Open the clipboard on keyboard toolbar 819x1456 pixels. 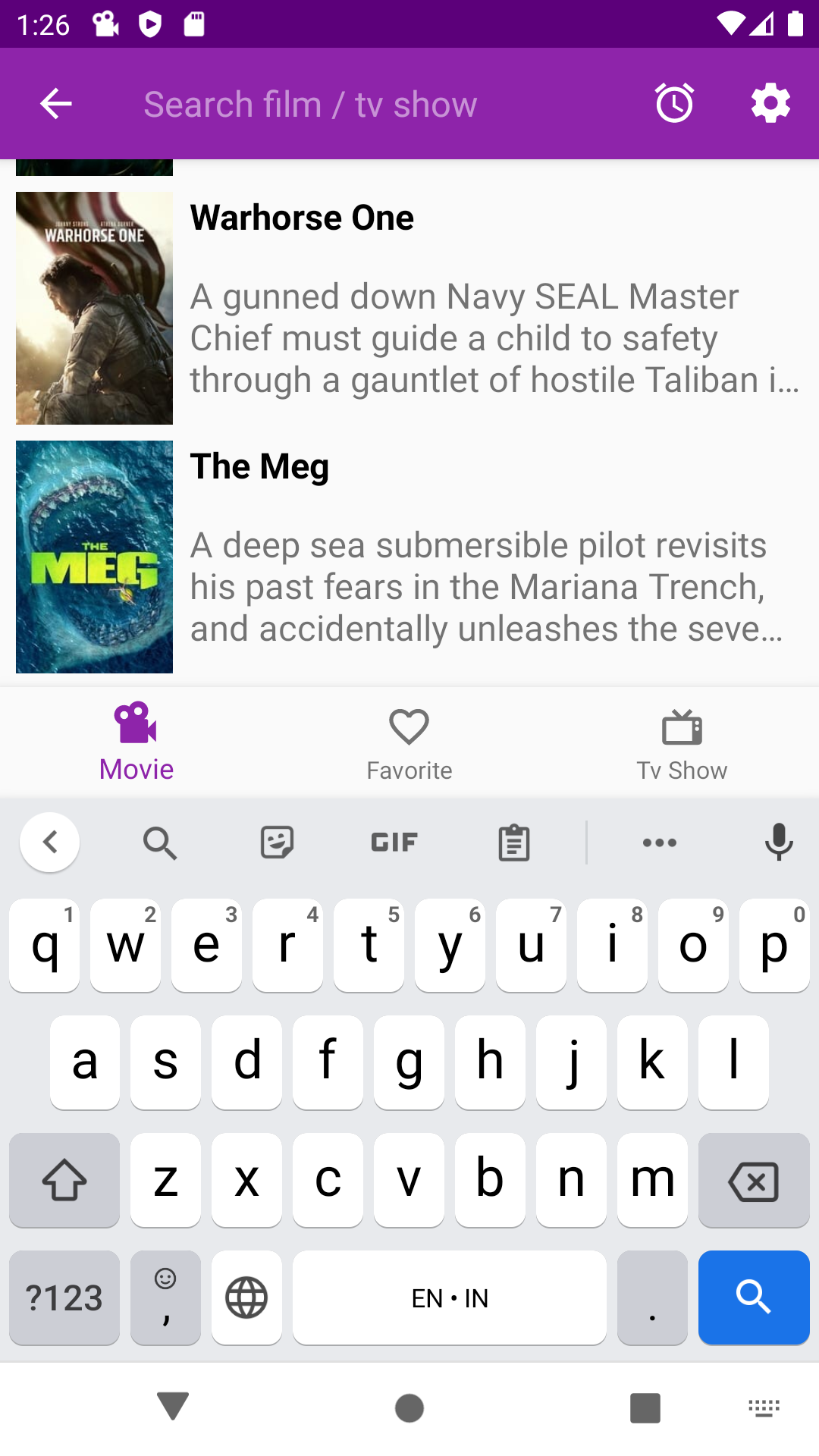pos(514,842)
